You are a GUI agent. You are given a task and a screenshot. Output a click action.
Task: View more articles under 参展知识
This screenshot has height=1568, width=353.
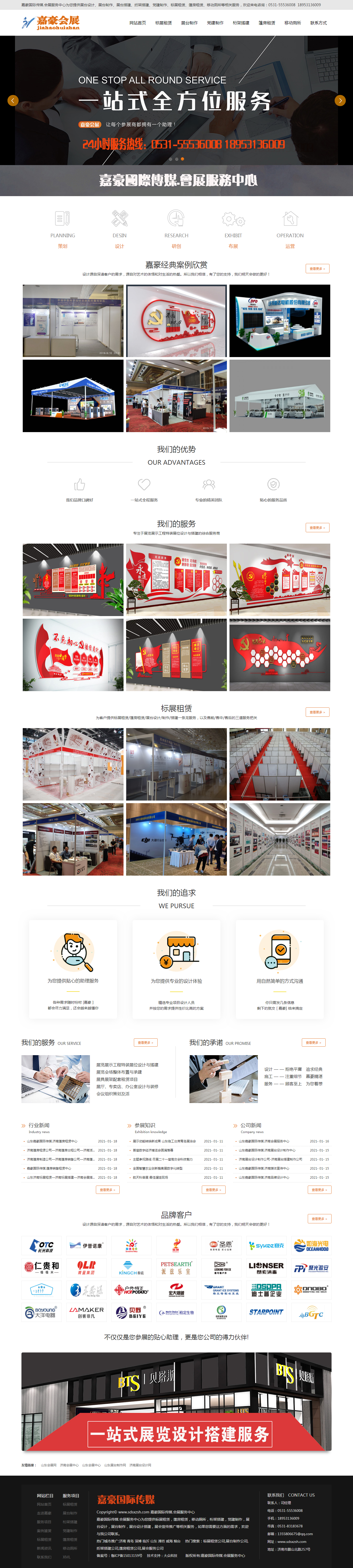213,1189
